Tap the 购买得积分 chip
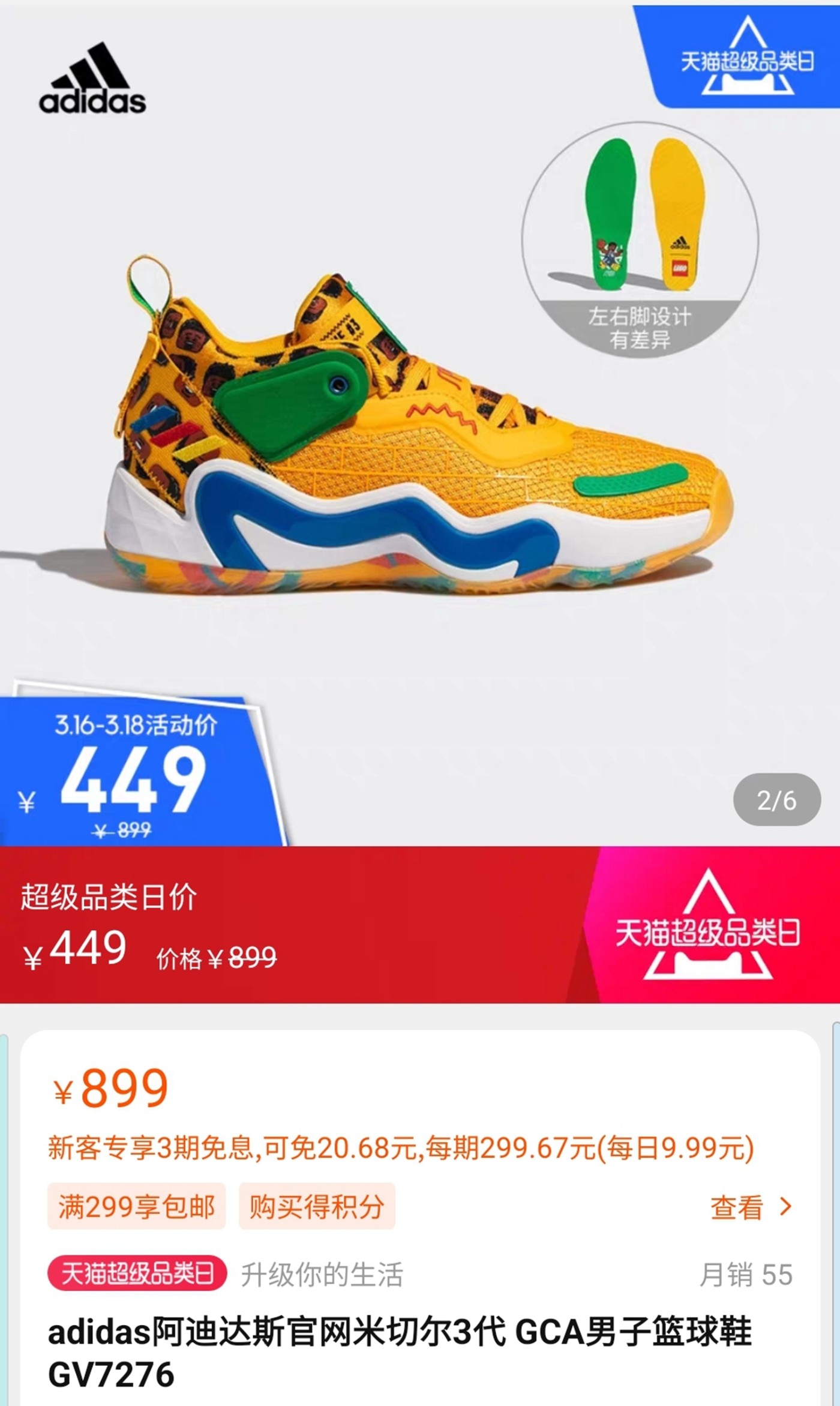 point(316,1206)
